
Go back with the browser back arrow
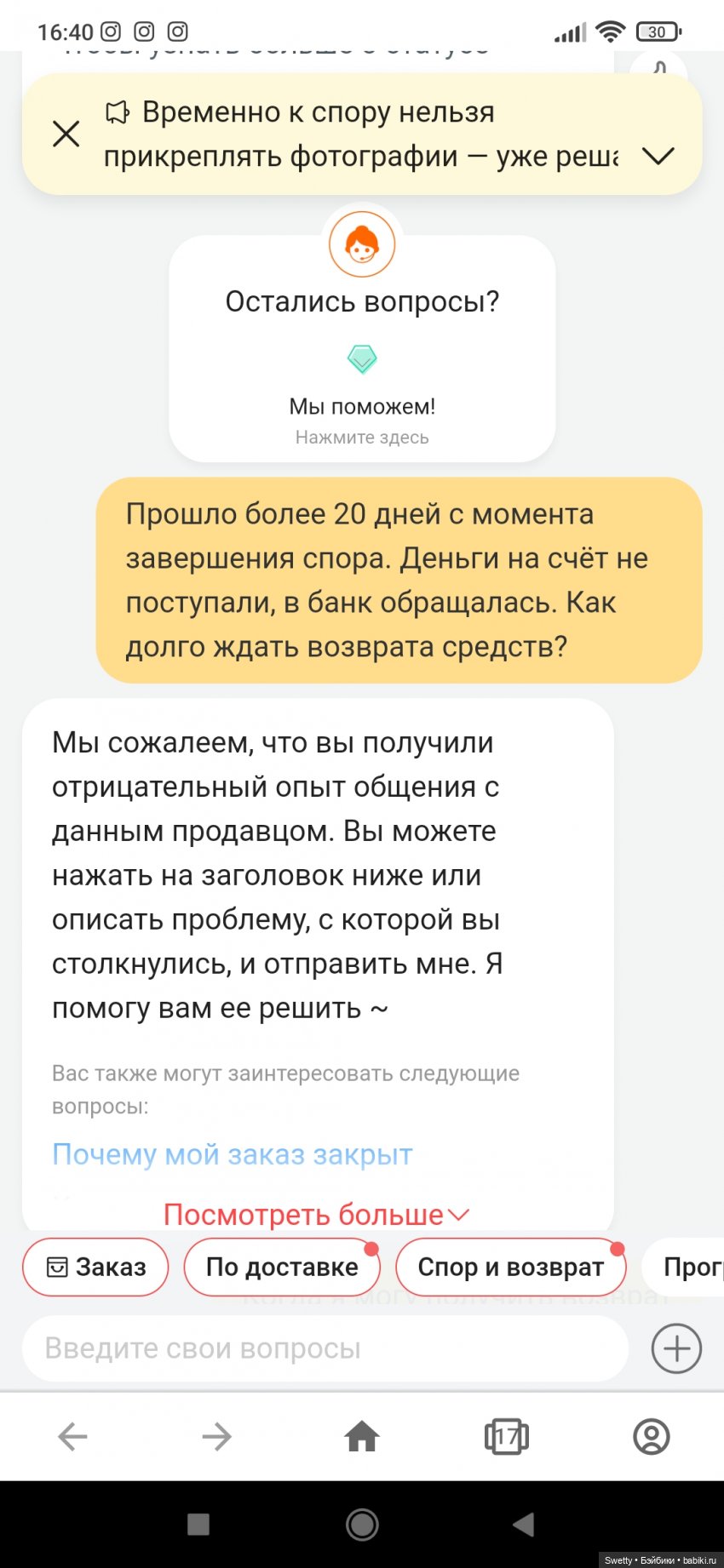pos(72,1437)
